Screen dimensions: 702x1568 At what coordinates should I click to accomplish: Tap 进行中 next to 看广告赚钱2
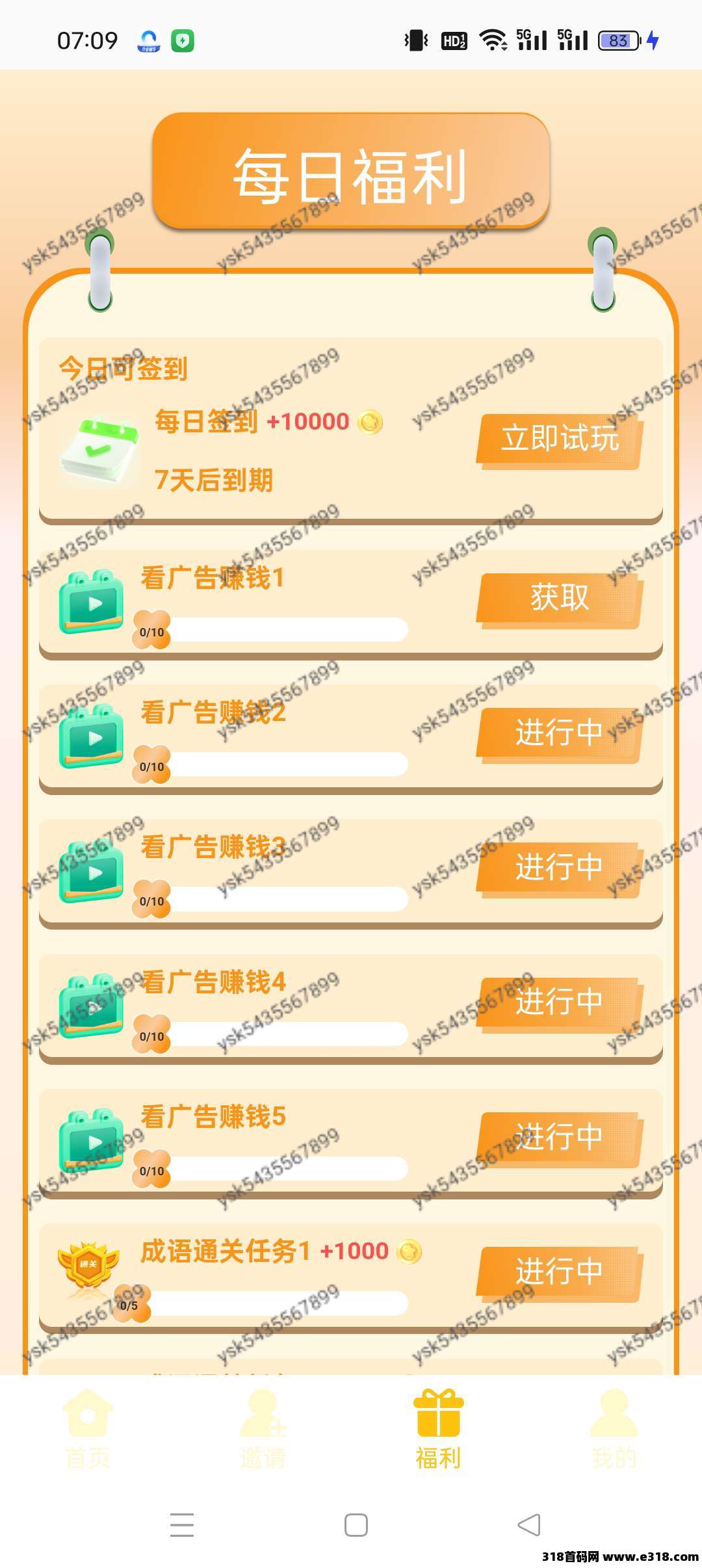pos(560,735)
